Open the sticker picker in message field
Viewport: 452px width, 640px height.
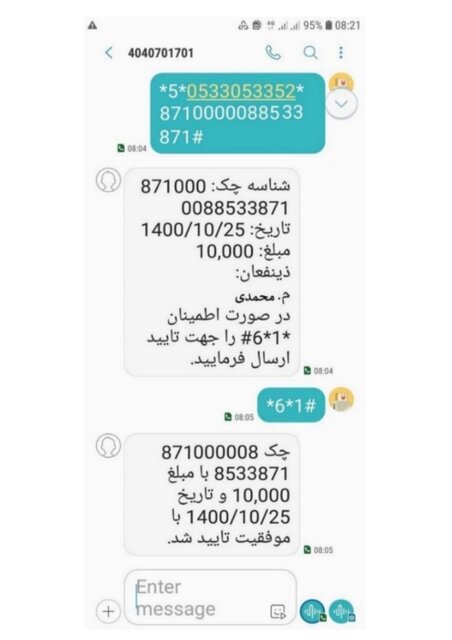(278, 611)
